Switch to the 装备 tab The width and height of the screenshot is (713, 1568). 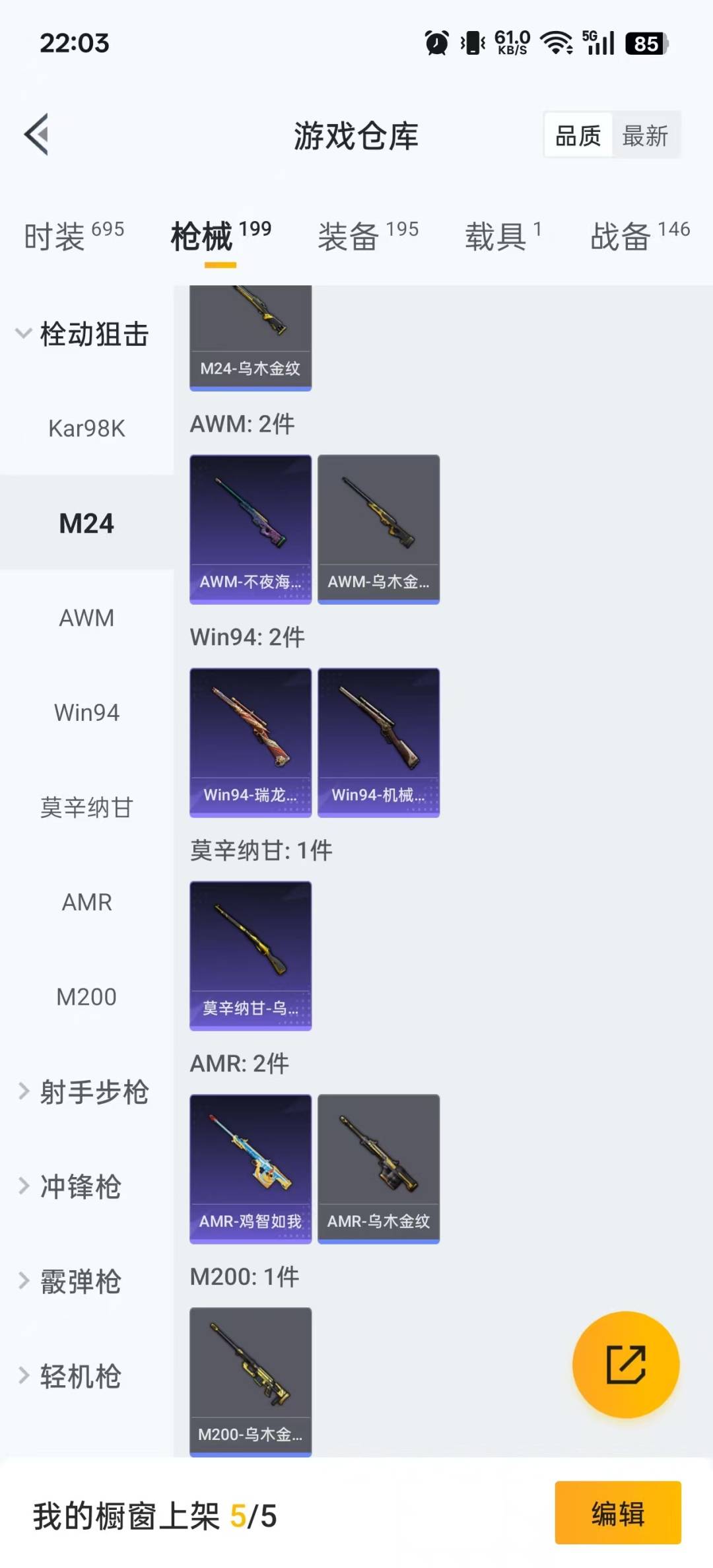pos(368,236)
